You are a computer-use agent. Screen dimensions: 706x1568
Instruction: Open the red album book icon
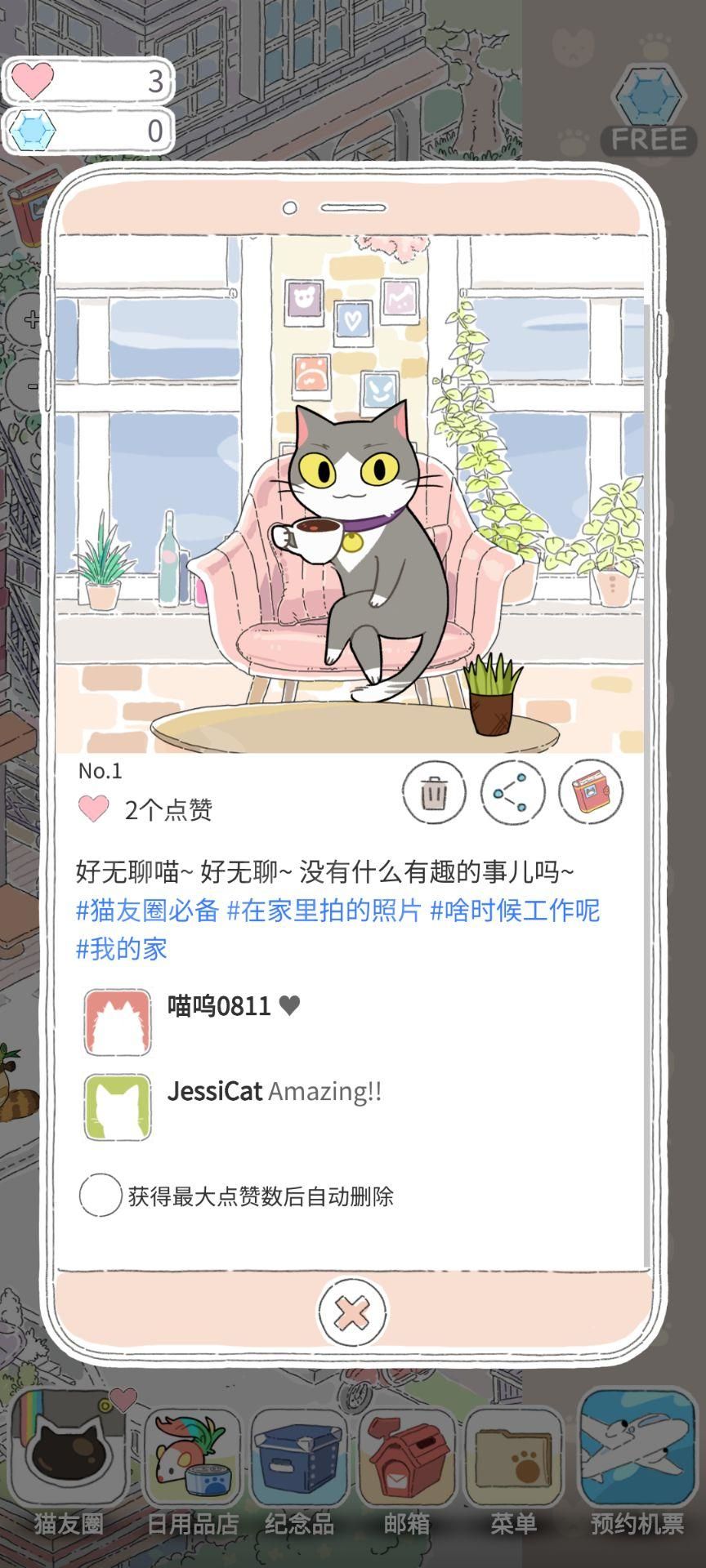(590, 791)
